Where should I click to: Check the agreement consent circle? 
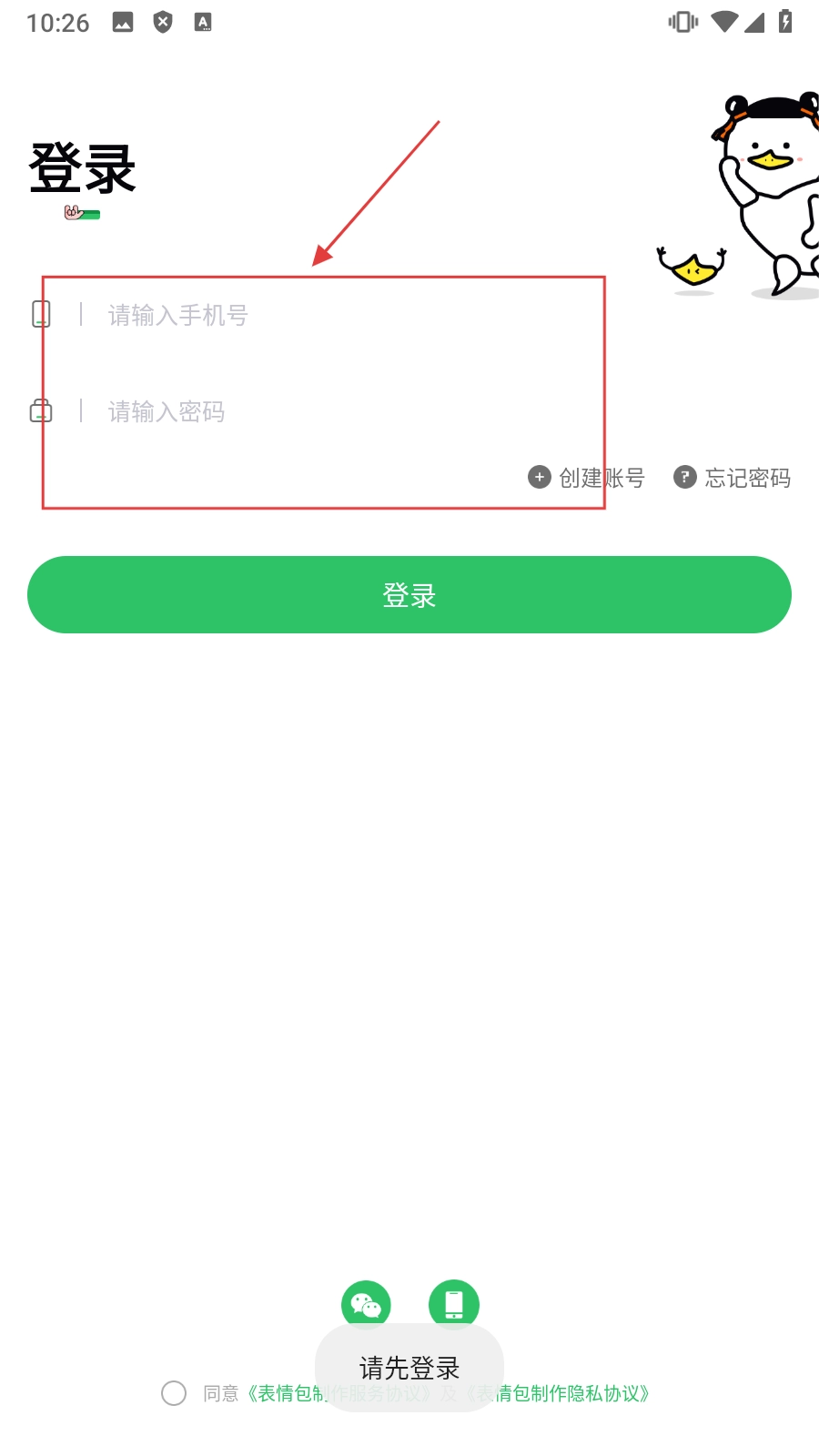click(174, 1393)
